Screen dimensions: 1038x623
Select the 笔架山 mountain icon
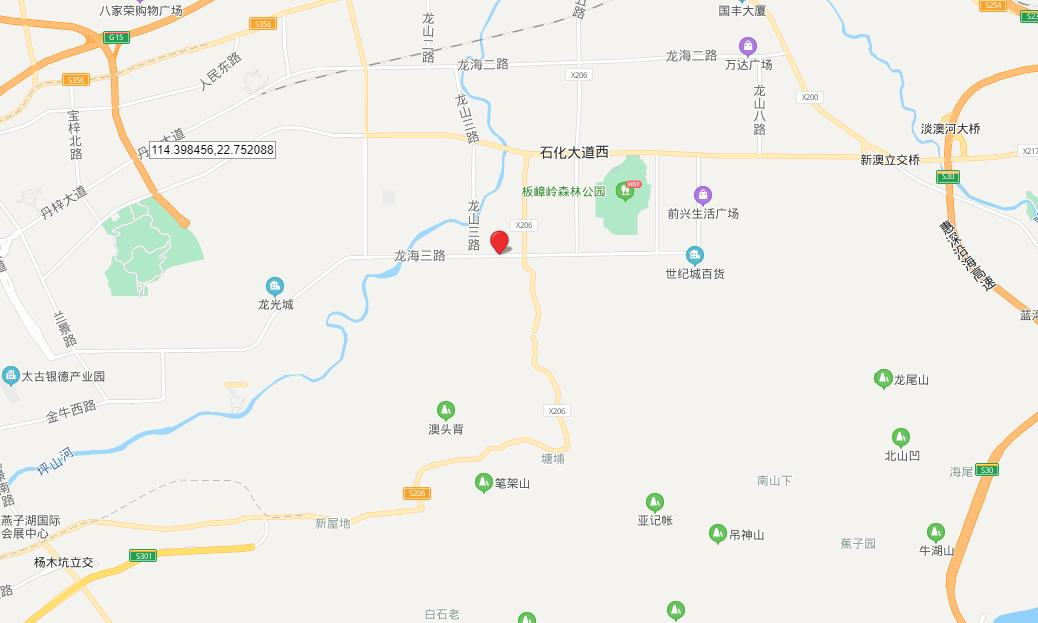point(483,483)
